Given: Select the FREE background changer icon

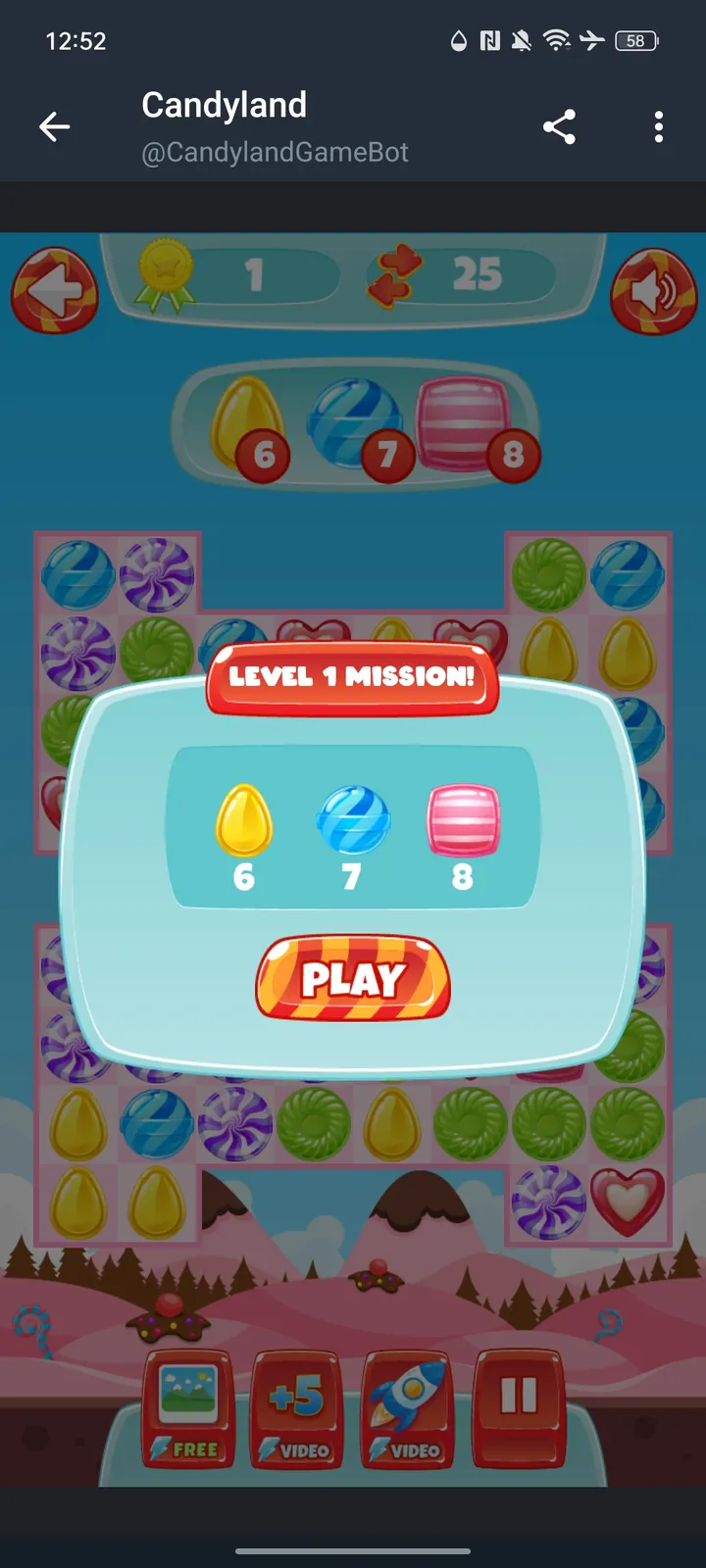Looking at the screenshot, I should 188,1408.
